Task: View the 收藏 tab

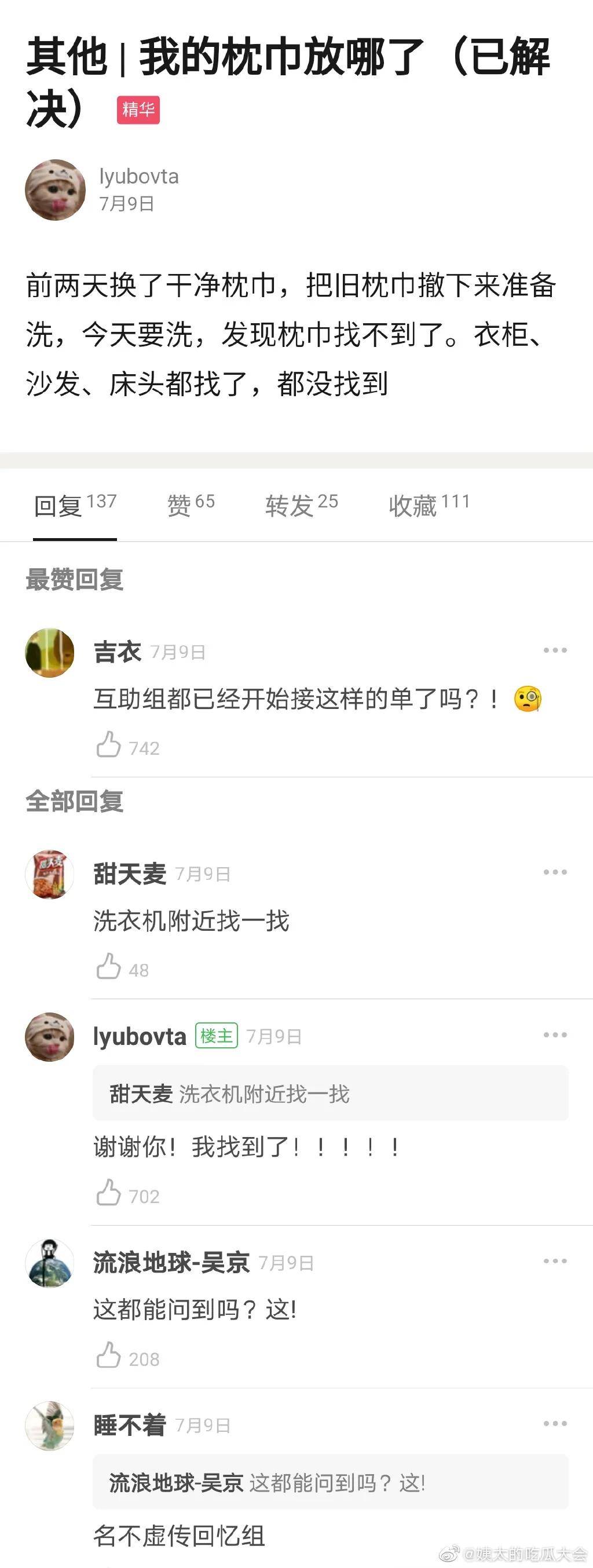Action: 429,505
